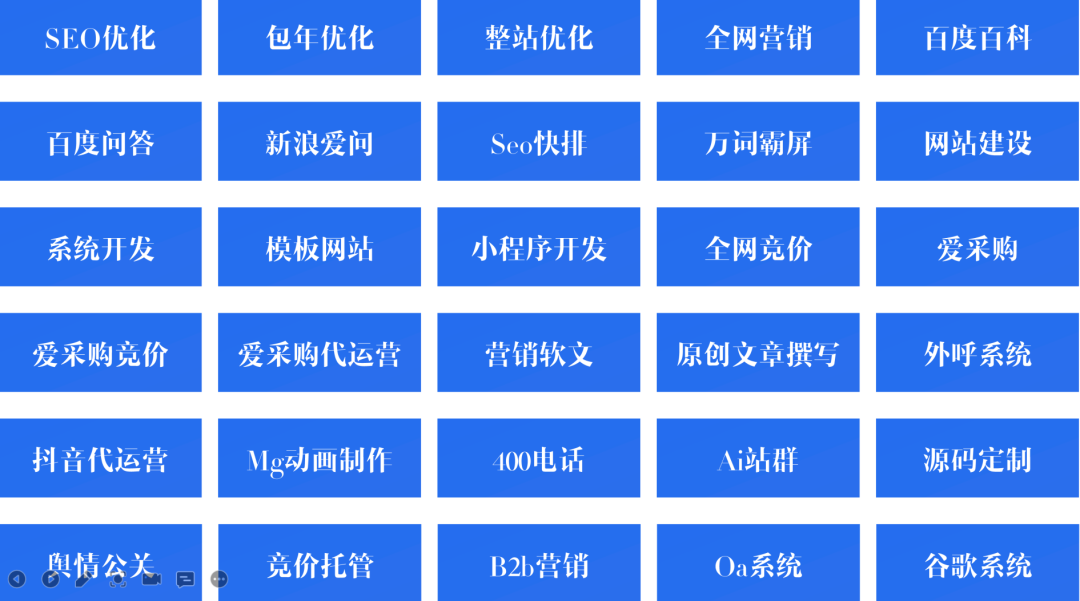This screenshot has height=601, width=1080.
Task: Open more slideshow options
Action: 219,579
